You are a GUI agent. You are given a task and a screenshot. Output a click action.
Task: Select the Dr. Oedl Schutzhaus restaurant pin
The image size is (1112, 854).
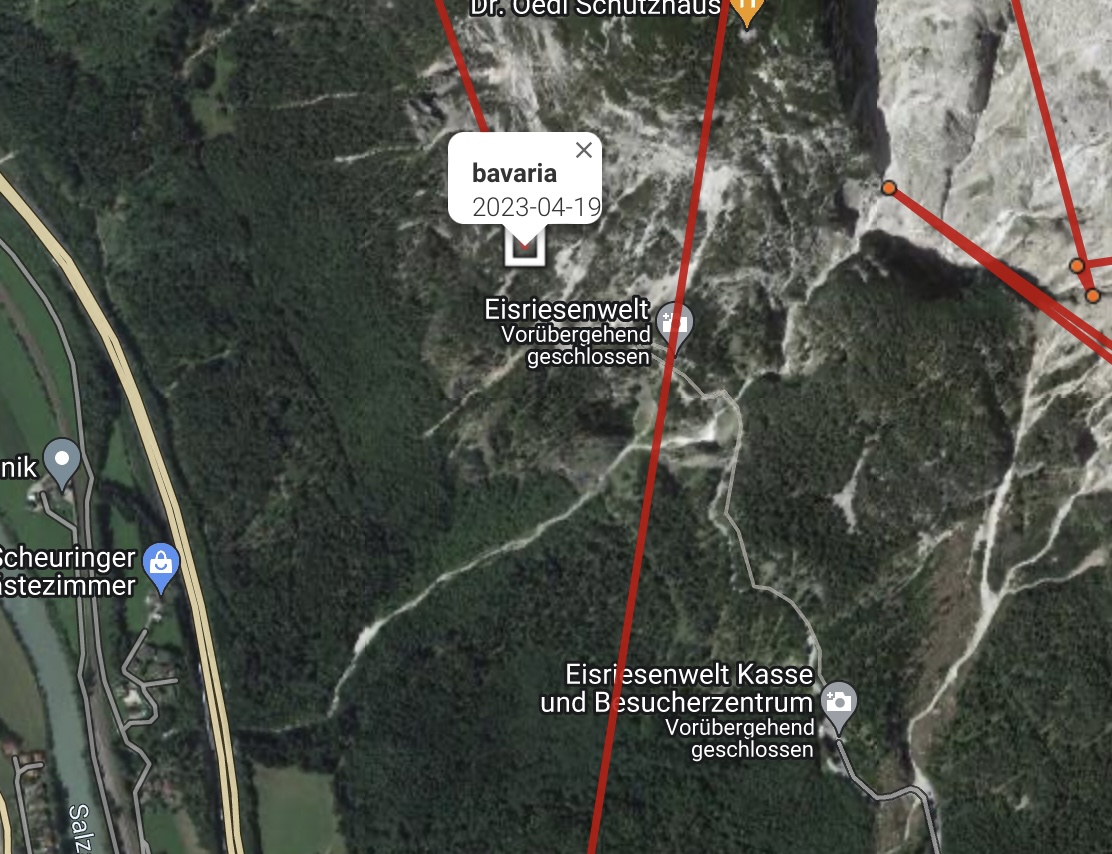click(x=746, y=10)
